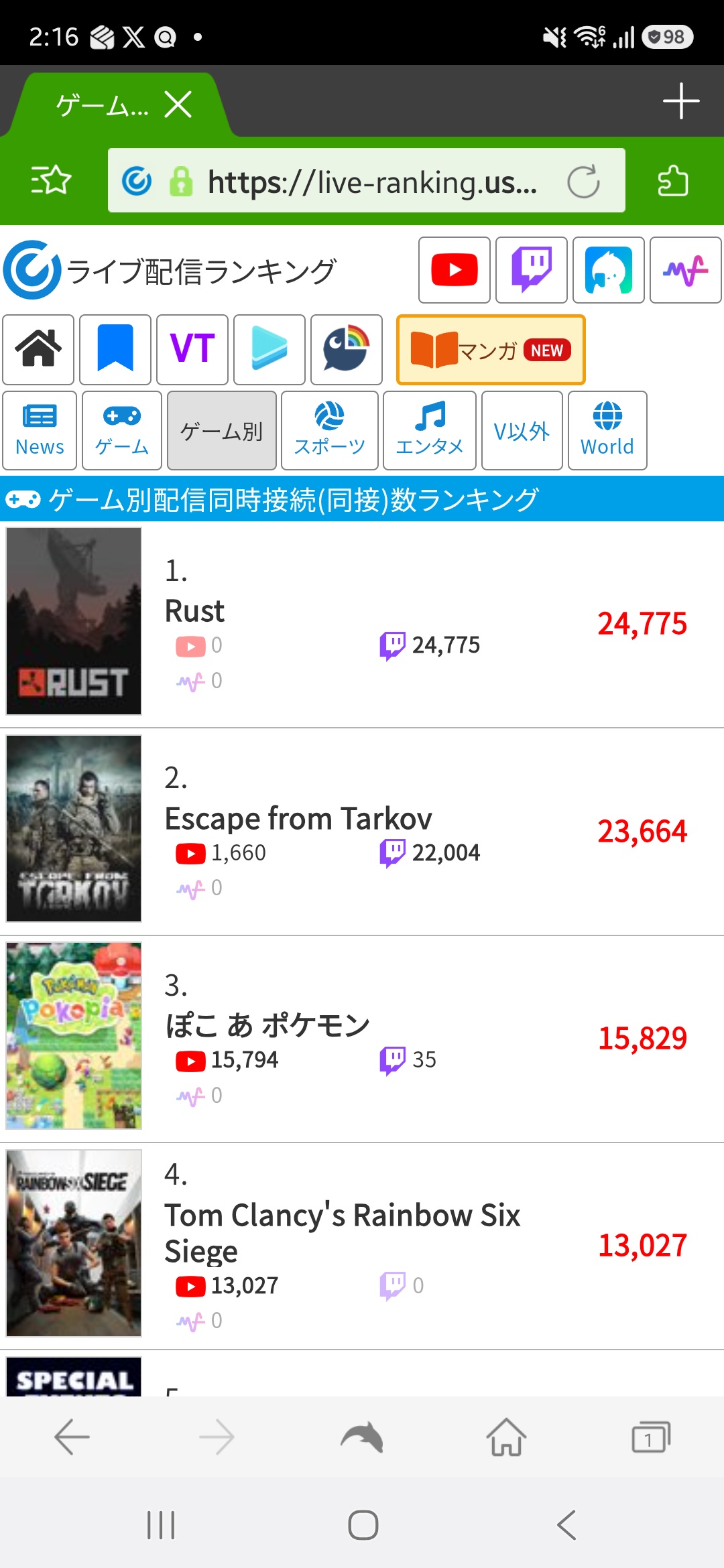
Task: Switch to the スポーツ tab
Action: click(330, 430)
